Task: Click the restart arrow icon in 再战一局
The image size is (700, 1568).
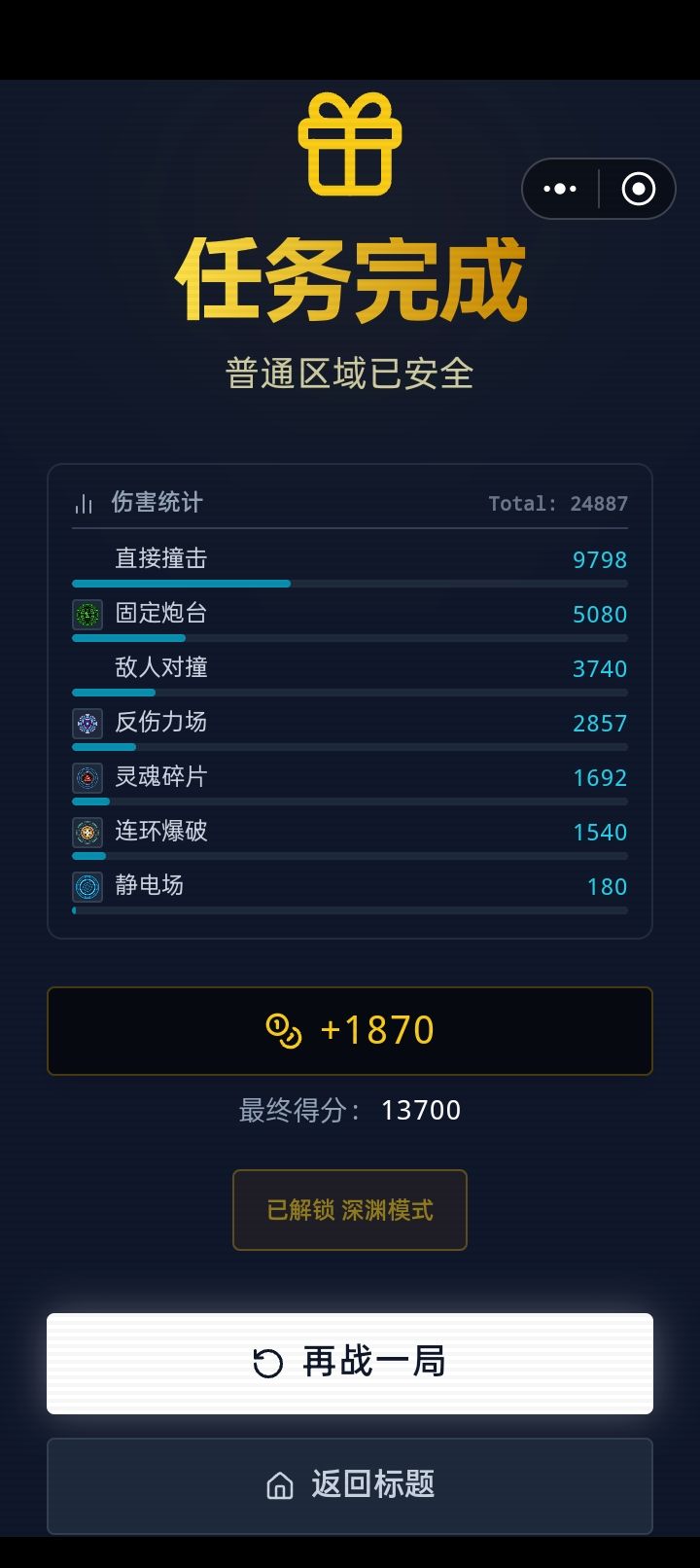Action: 264,1363
